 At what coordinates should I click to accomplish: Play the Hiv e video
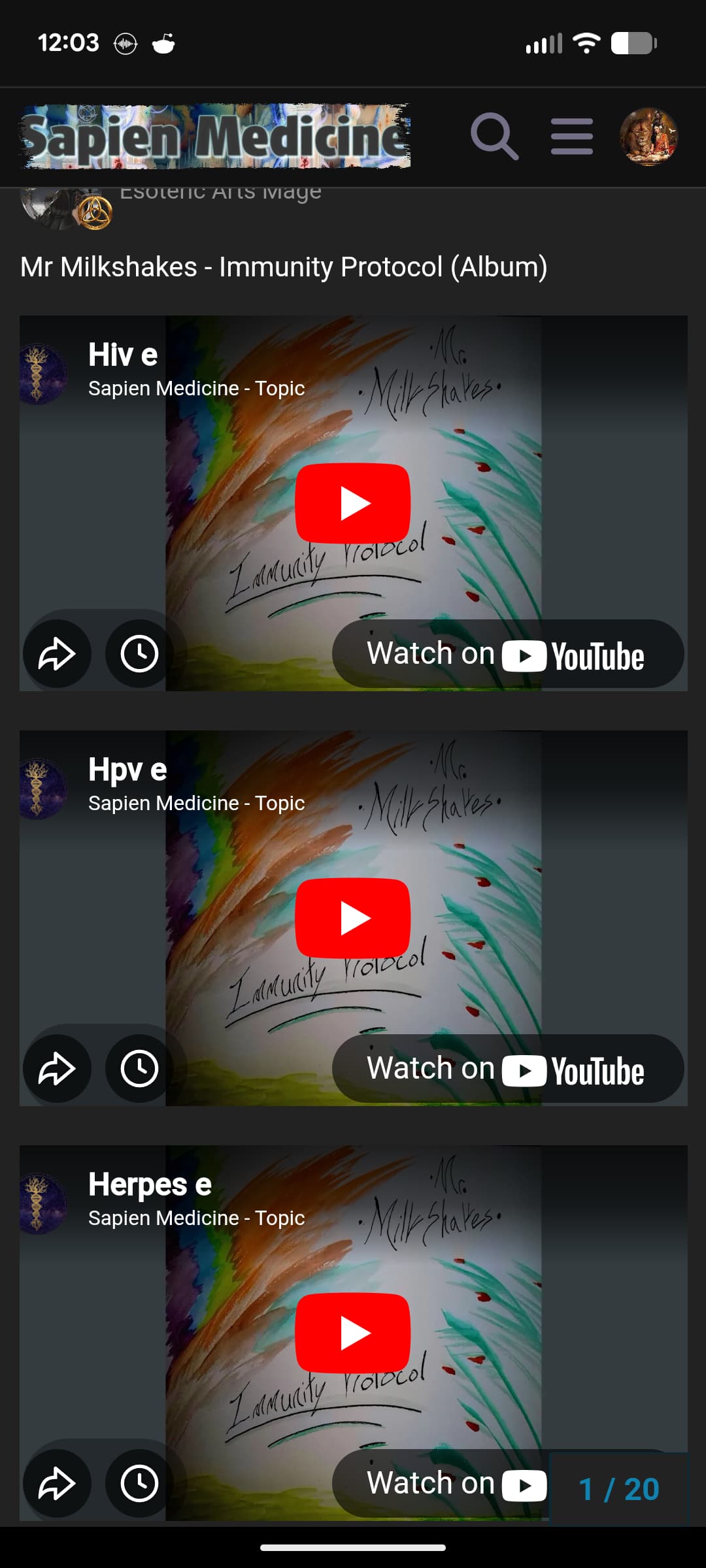pos(353,503)
